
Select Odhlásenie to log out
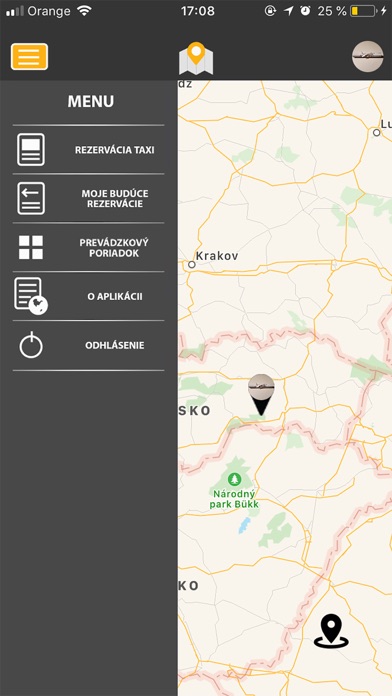pos(88,345)
